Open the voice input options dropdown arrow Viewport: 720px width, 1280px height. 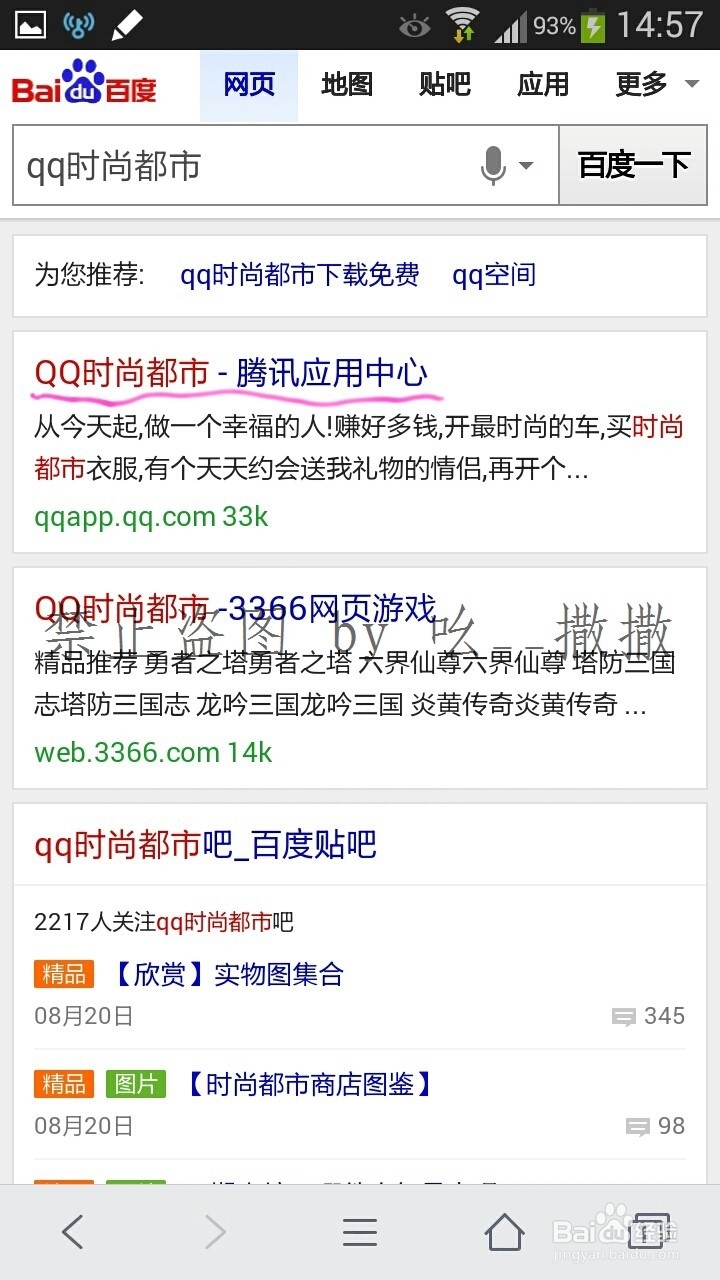click(x=527, y=166)
